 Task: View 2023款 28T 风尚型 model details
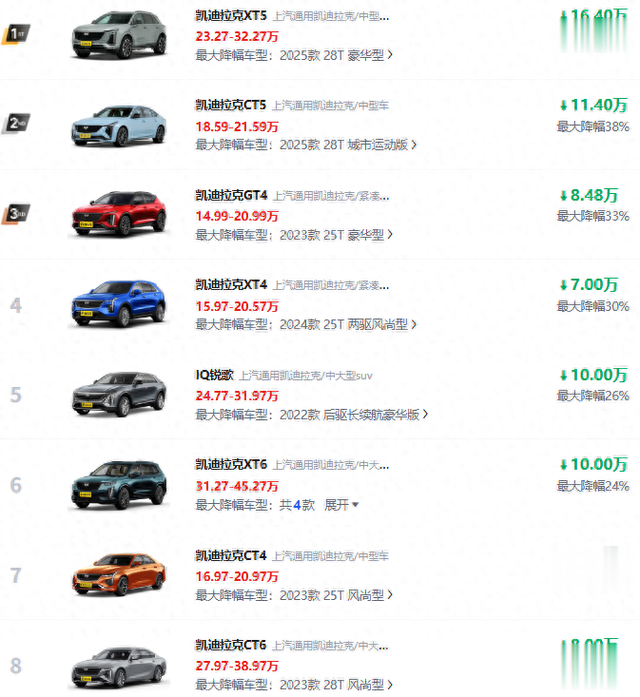click(325, 684)
